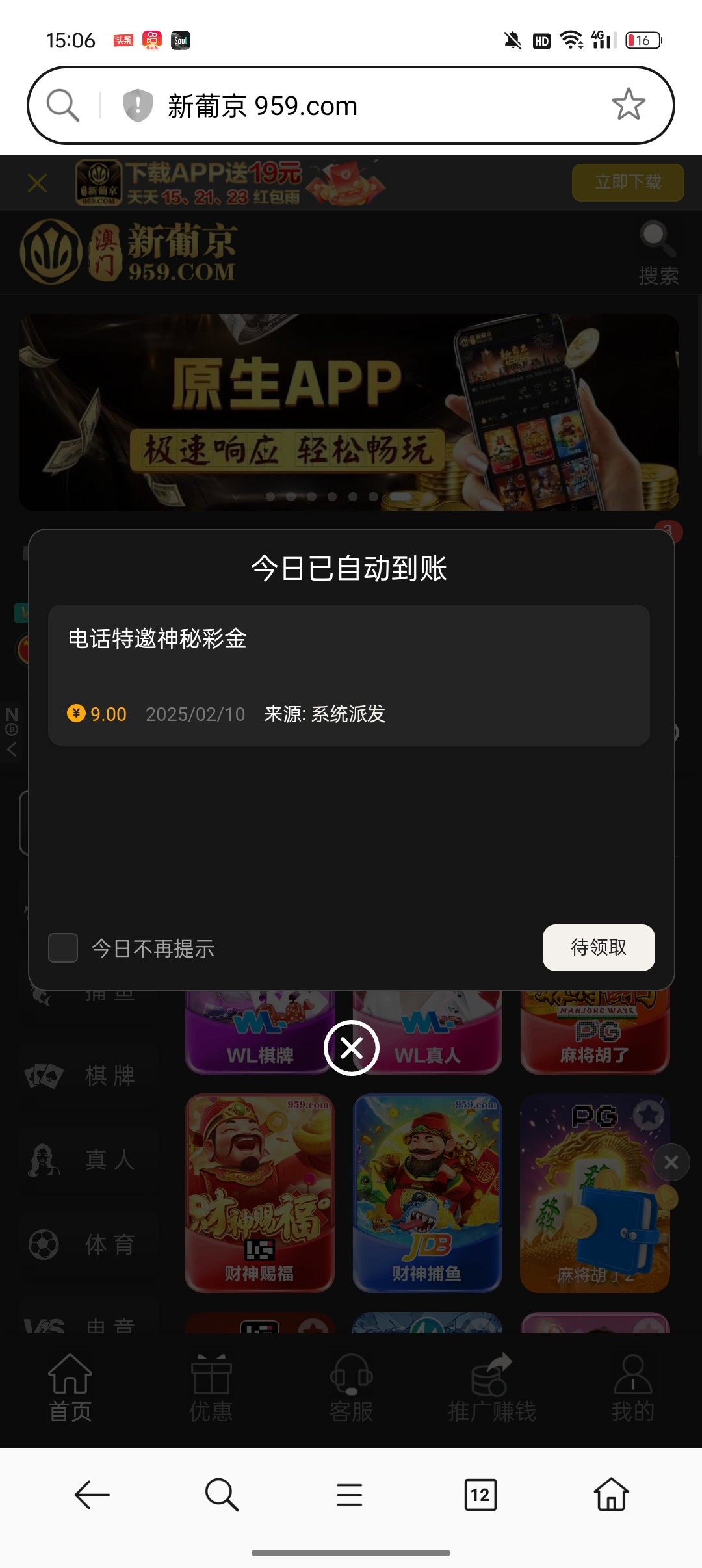Check the 今日不再提示 checkbox
The height and width of the screenshot is (1568, 702).
point(63,948)
